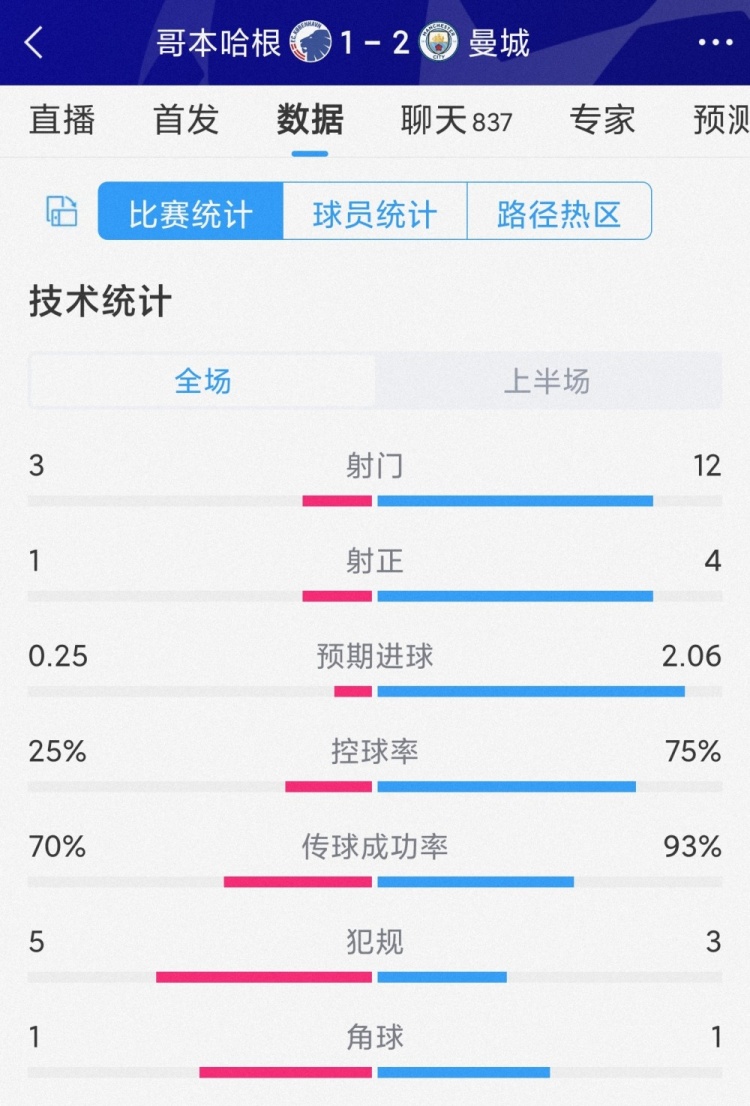Switch to 上半场 first-half statistics
The height and width of the screenshot is (1106, 750).
click(x=549, y=382)
